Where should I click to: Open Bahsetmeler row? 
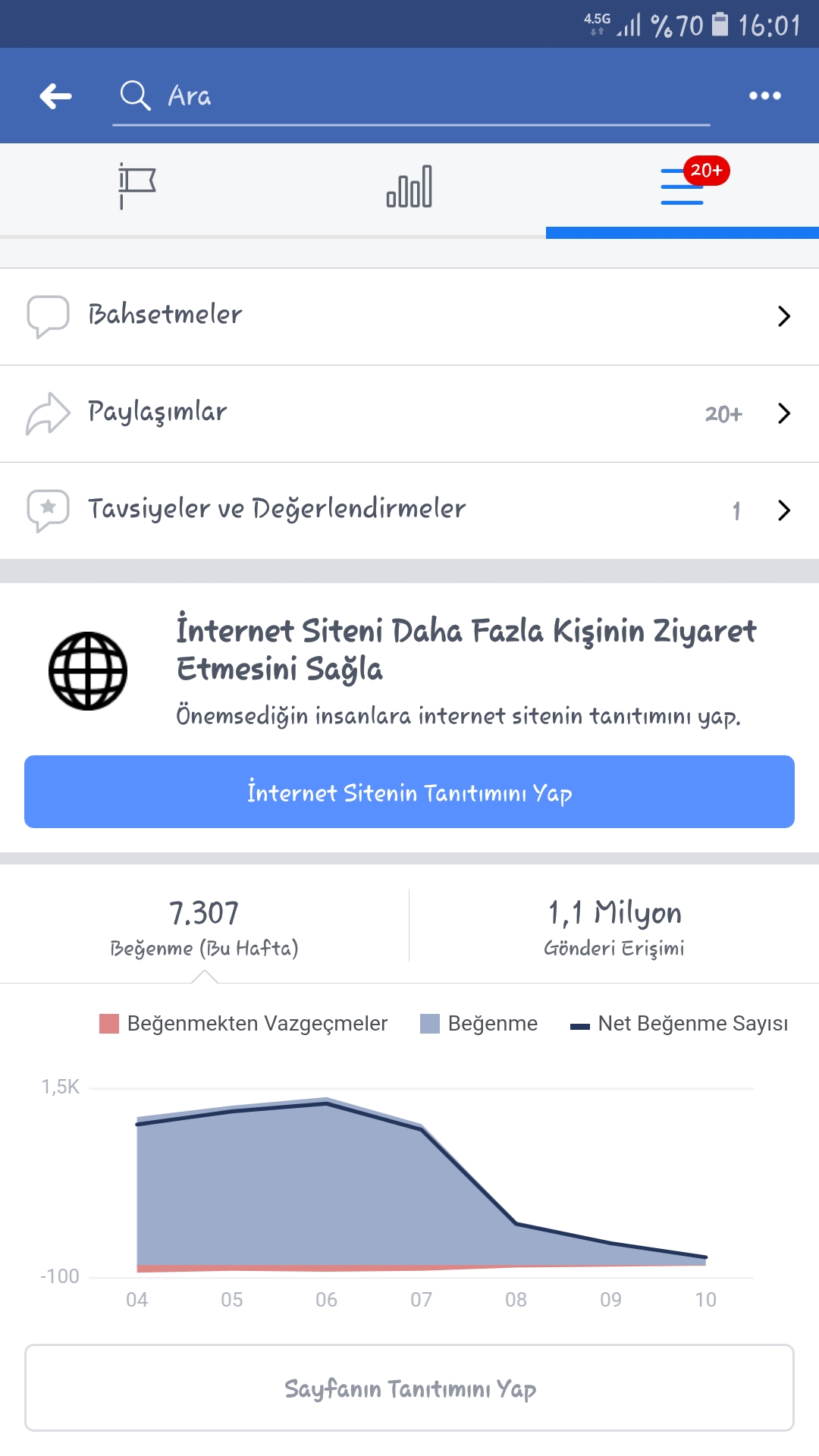point(409,316)
